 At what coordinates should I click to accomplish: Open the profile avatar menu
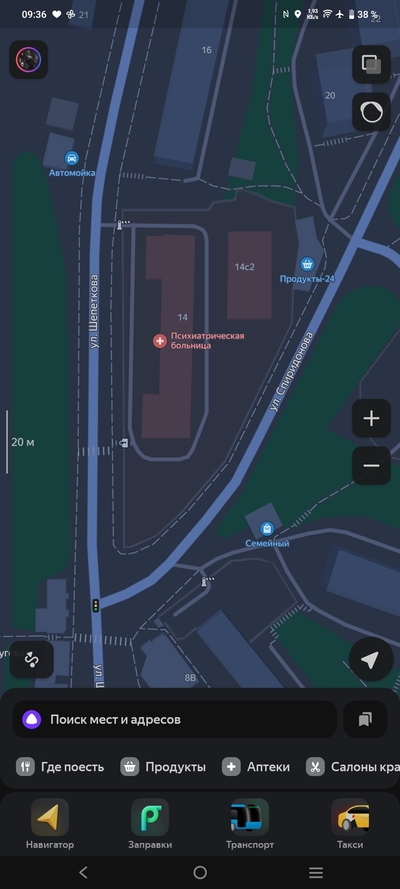(x=28, y=59)
